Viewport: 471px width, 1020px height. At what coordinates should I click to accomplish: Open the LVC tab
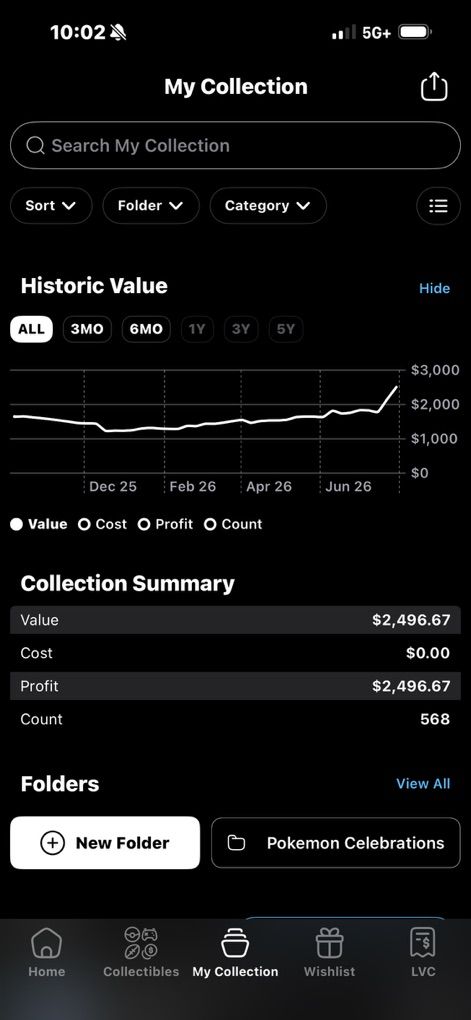[x=423, y=952]
